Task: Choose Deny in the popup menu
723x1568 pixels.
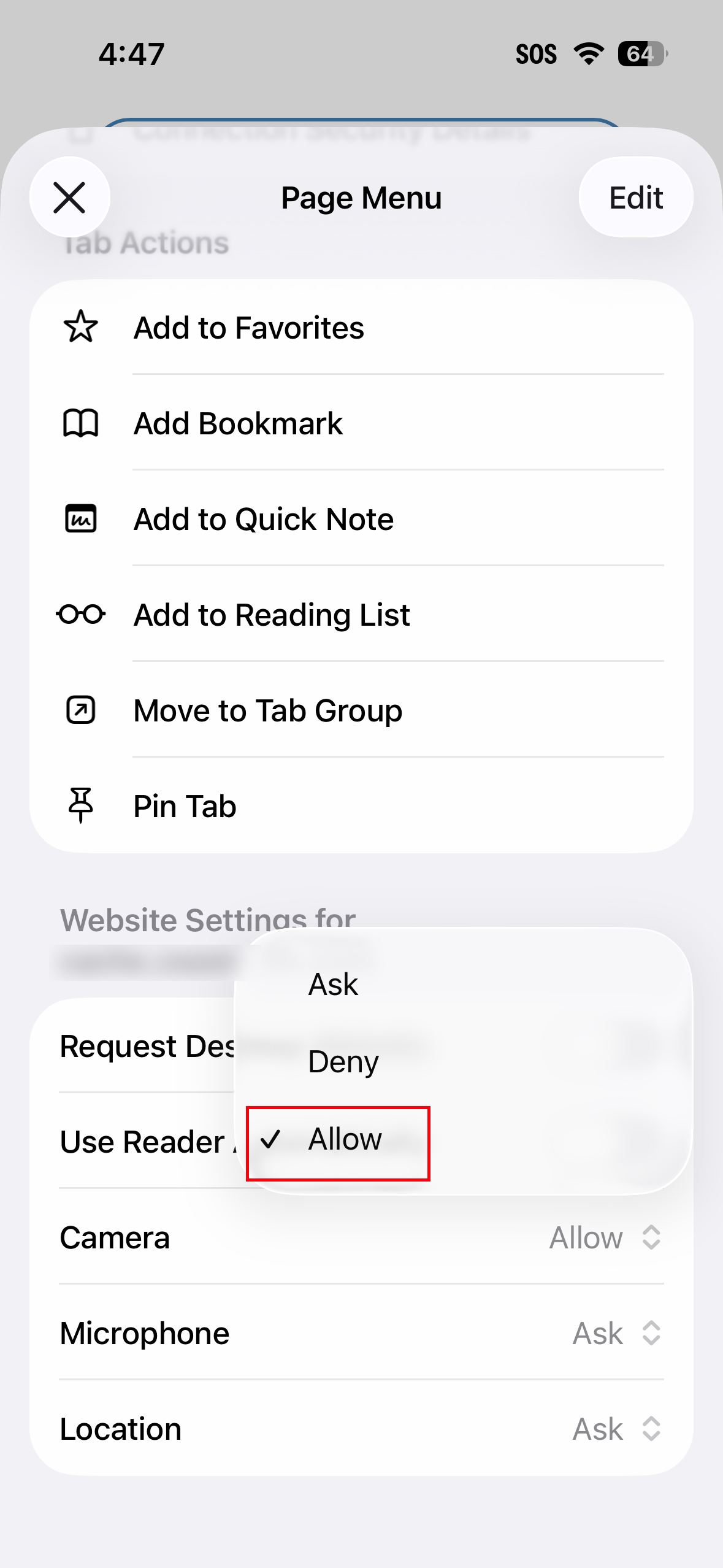Action: click(x=343, y=1062)
